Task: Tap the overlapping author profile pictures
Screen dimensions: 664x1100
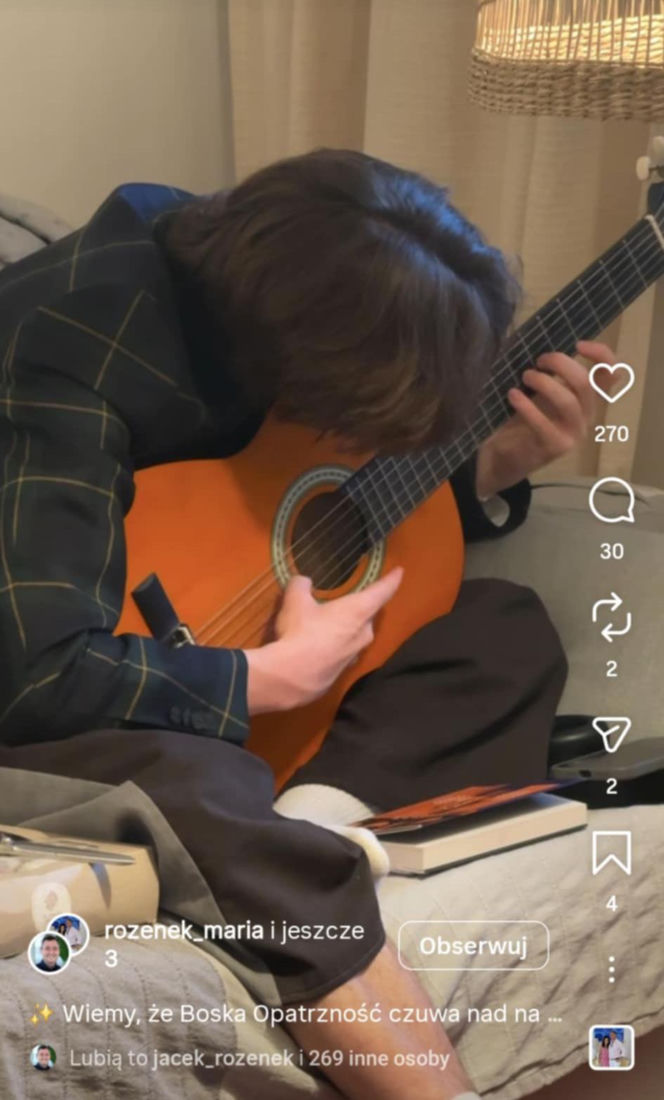Action: tap(58, 943)
